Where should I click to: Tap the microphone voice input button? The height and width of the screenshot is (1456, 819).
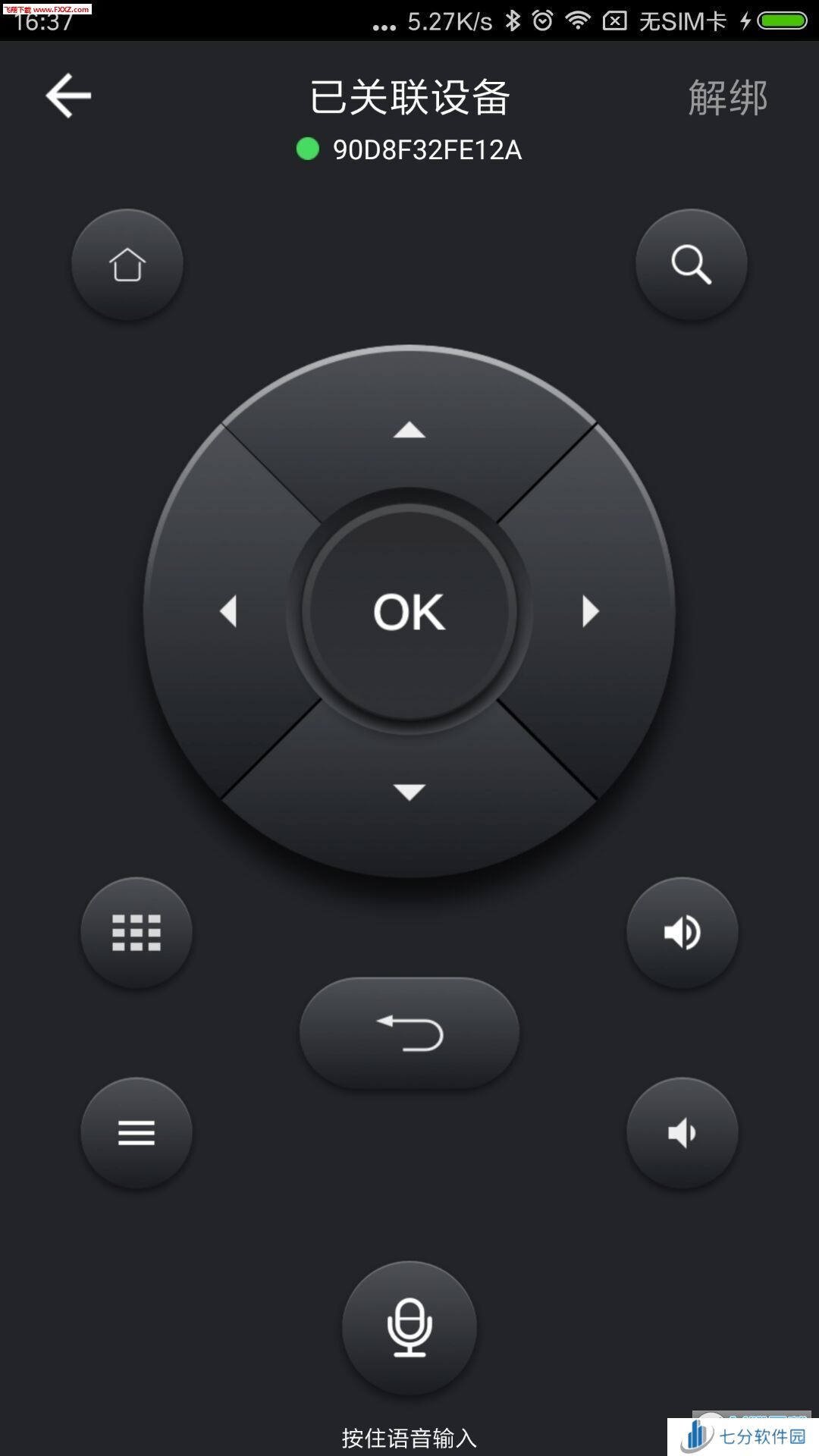[409, 1327]
